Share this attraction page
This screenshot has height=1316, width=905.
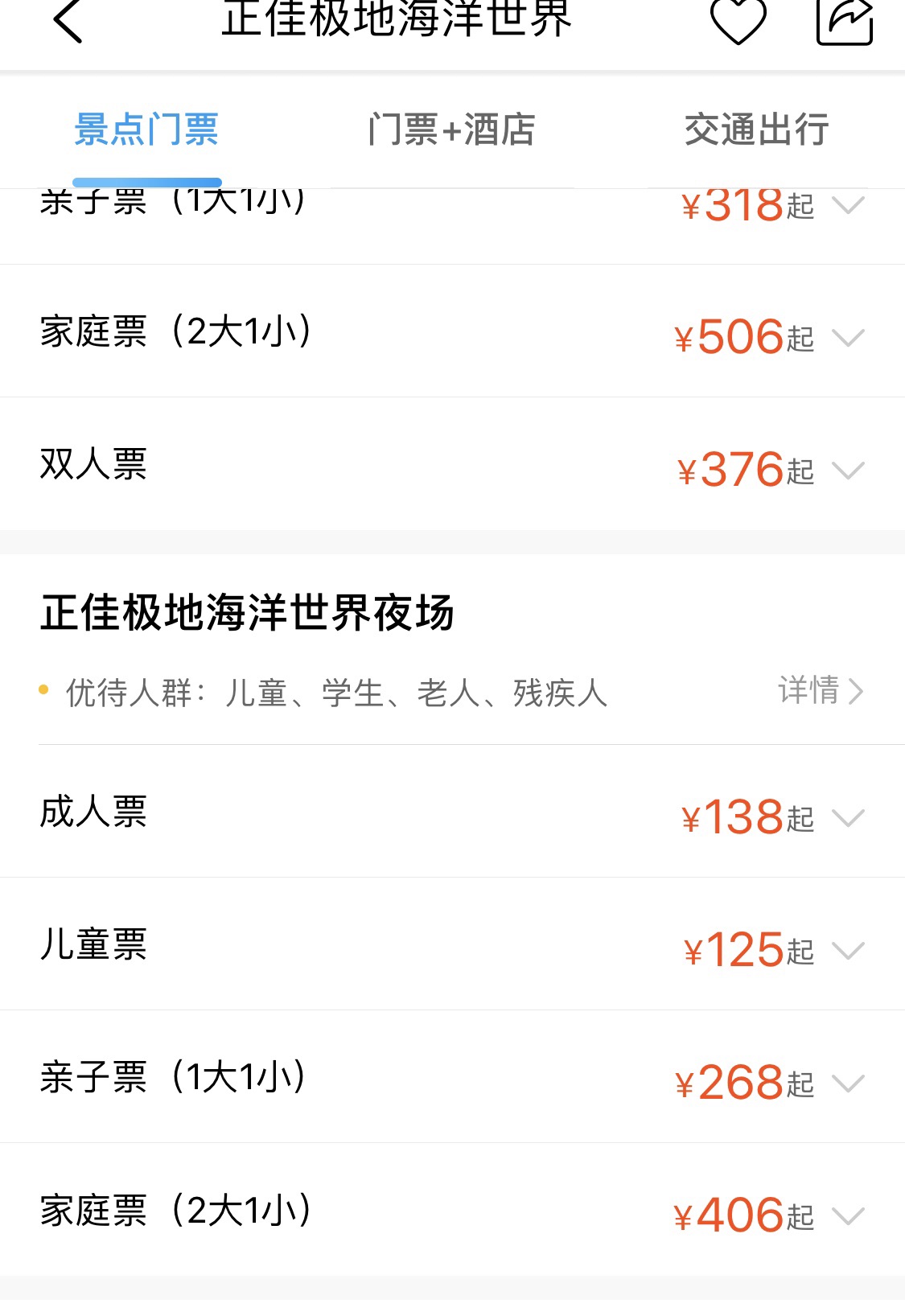pyautogui.click(x=844, y=21)
